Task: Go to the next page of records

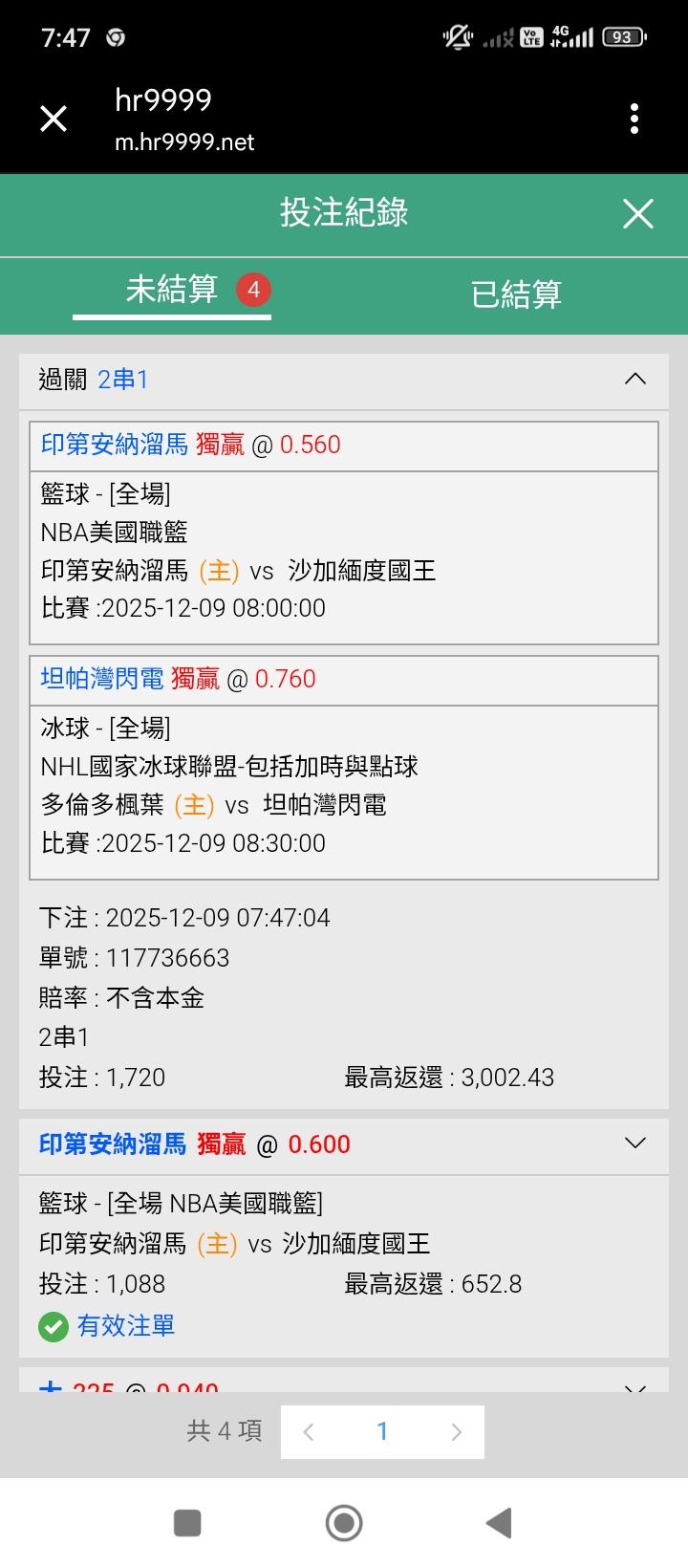Action: (456, 1431)
